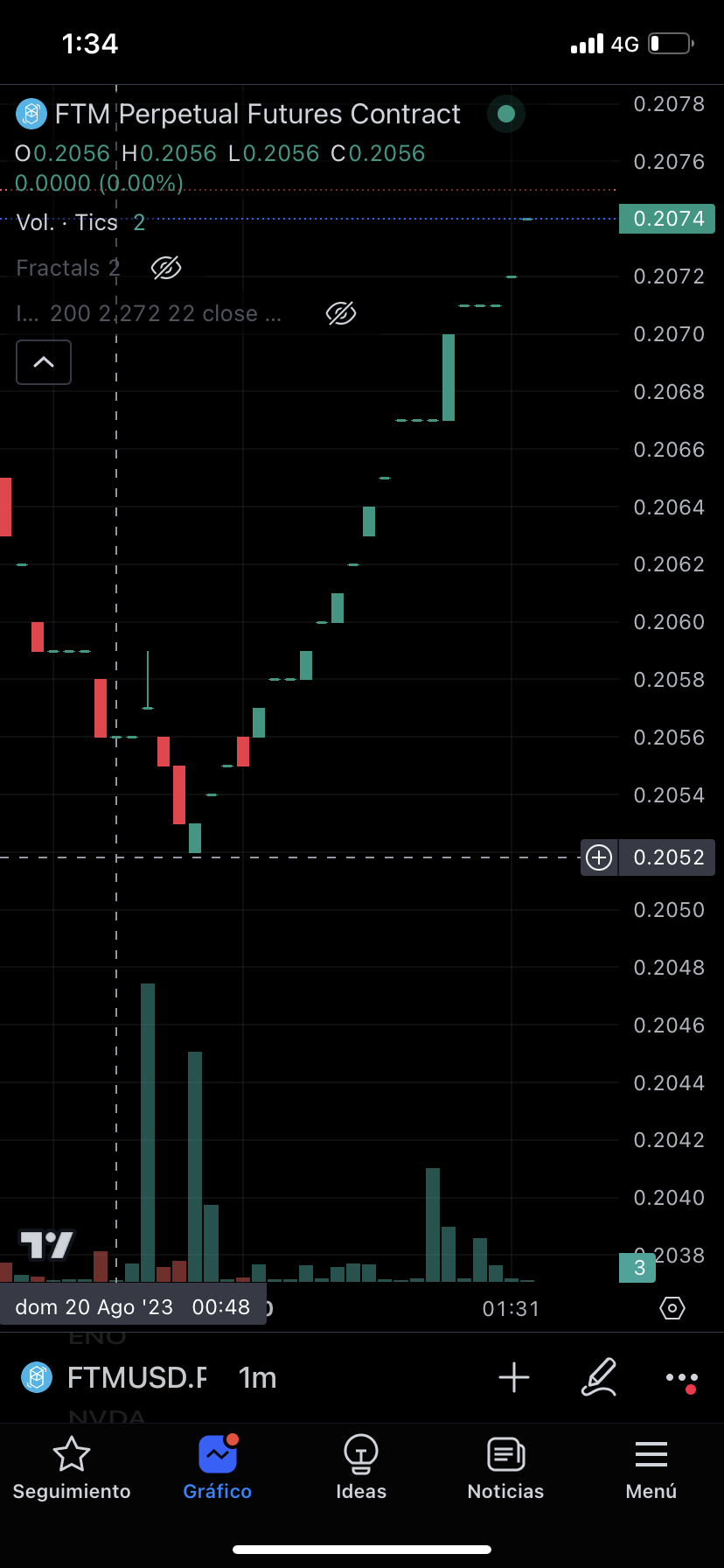The height and width of the screenshot is (1568, 724).
Task: Open FTMUSD.P symbol search
Action: pos(136,1377)
